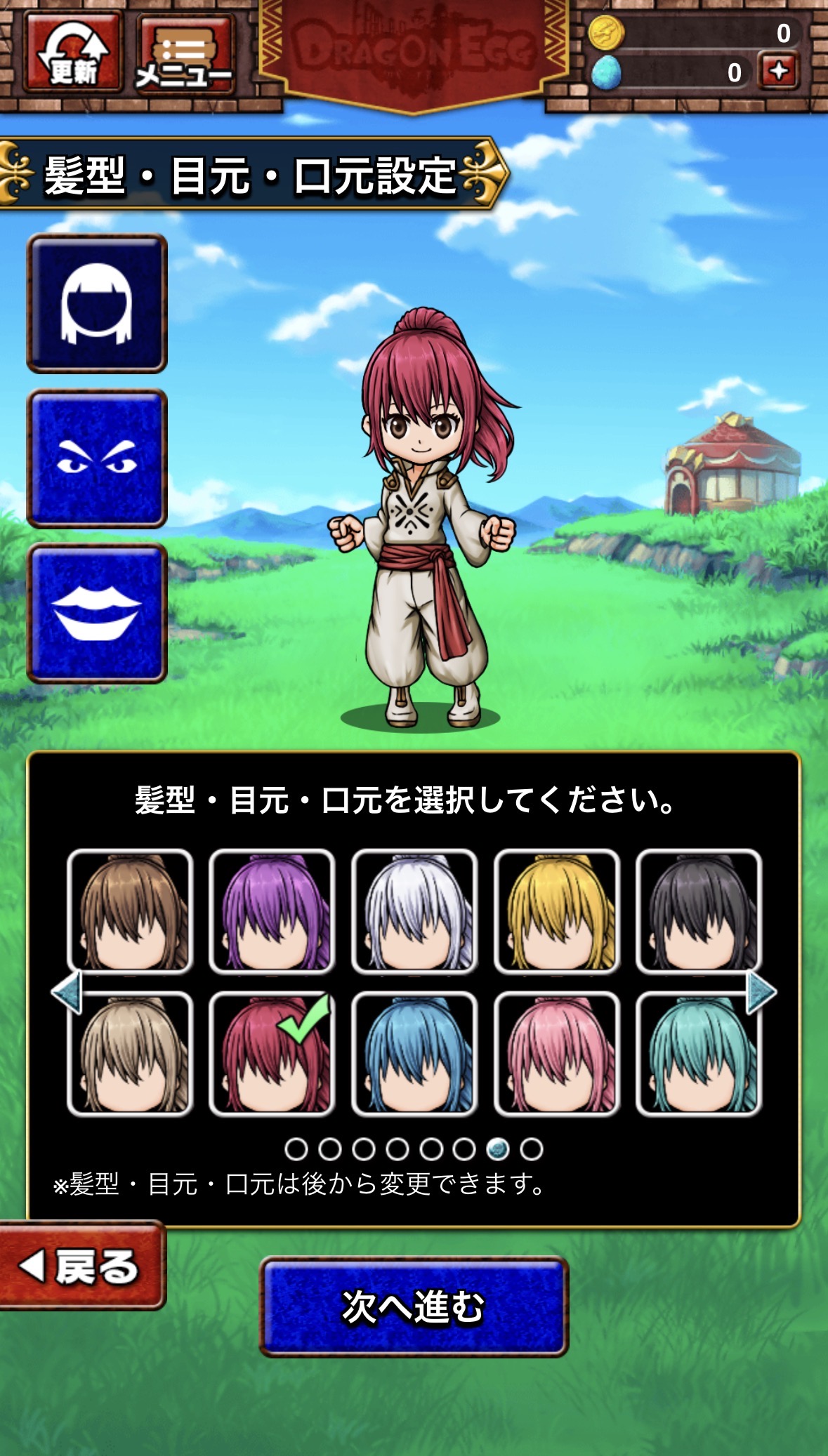
Task: Select the hairstyle category icon
Action: click(x=97, y=303)
